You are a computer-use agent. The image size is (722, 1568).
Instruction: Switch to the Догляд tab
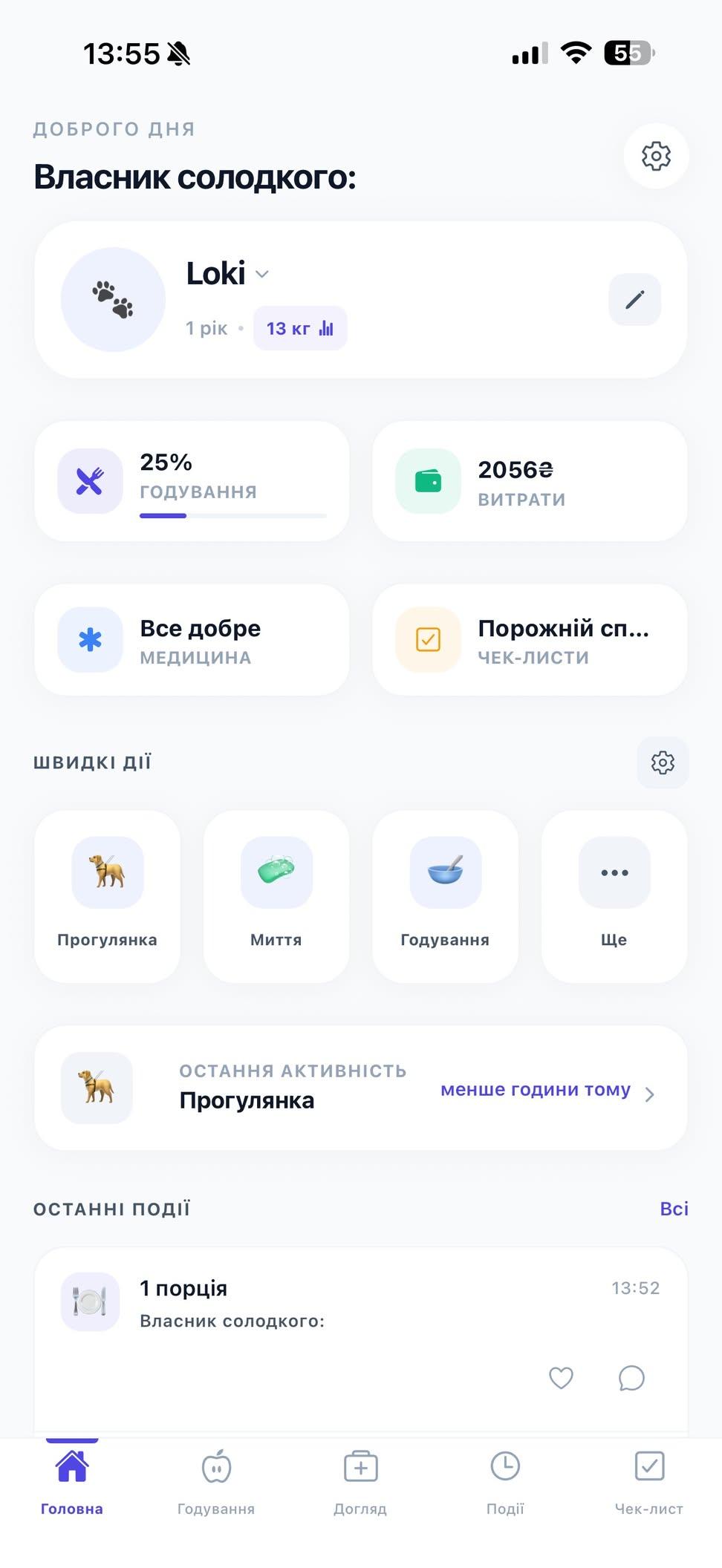point(360,1480)
